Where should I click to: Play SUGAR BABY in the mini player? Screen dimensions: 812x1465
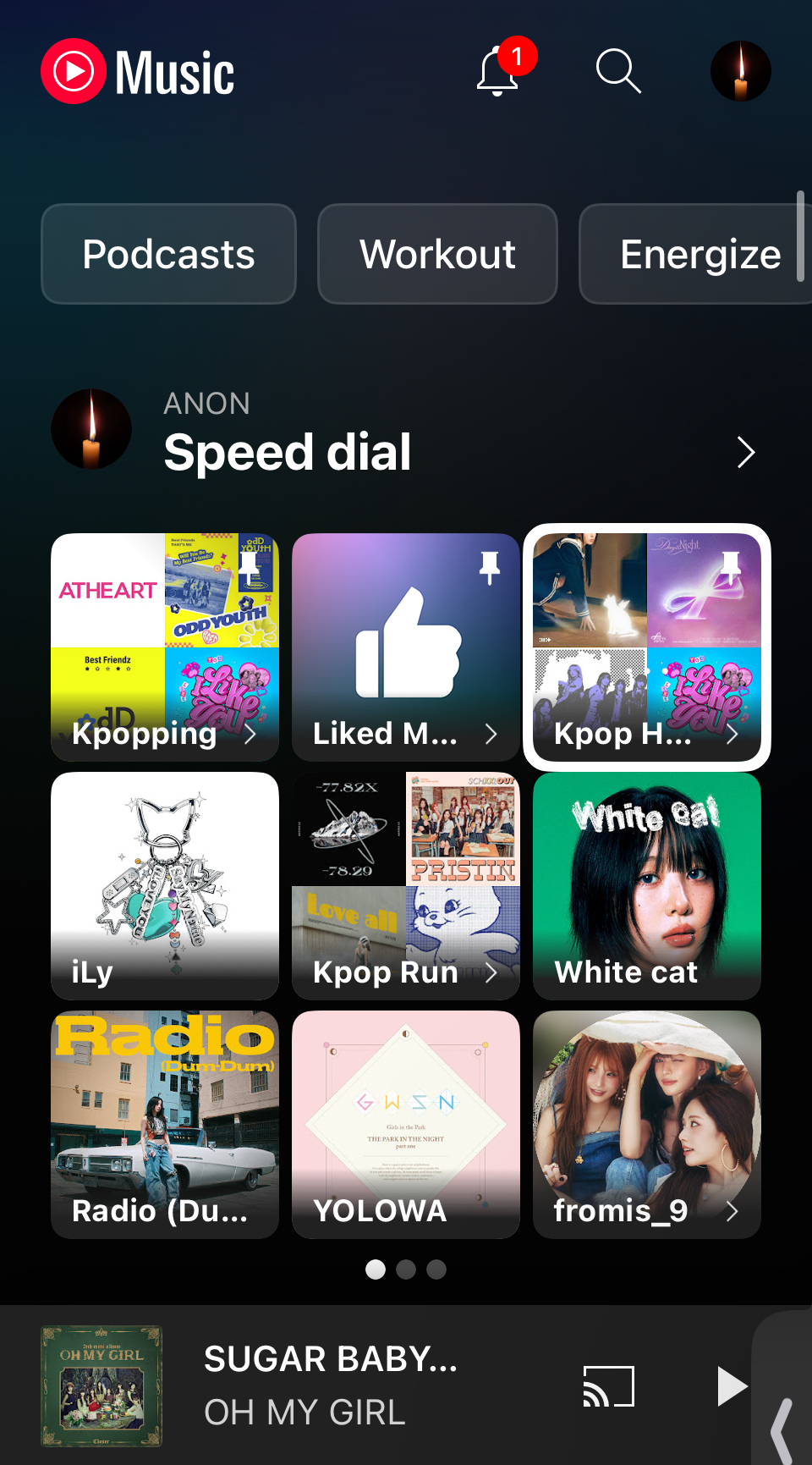tap(731, 1386)
